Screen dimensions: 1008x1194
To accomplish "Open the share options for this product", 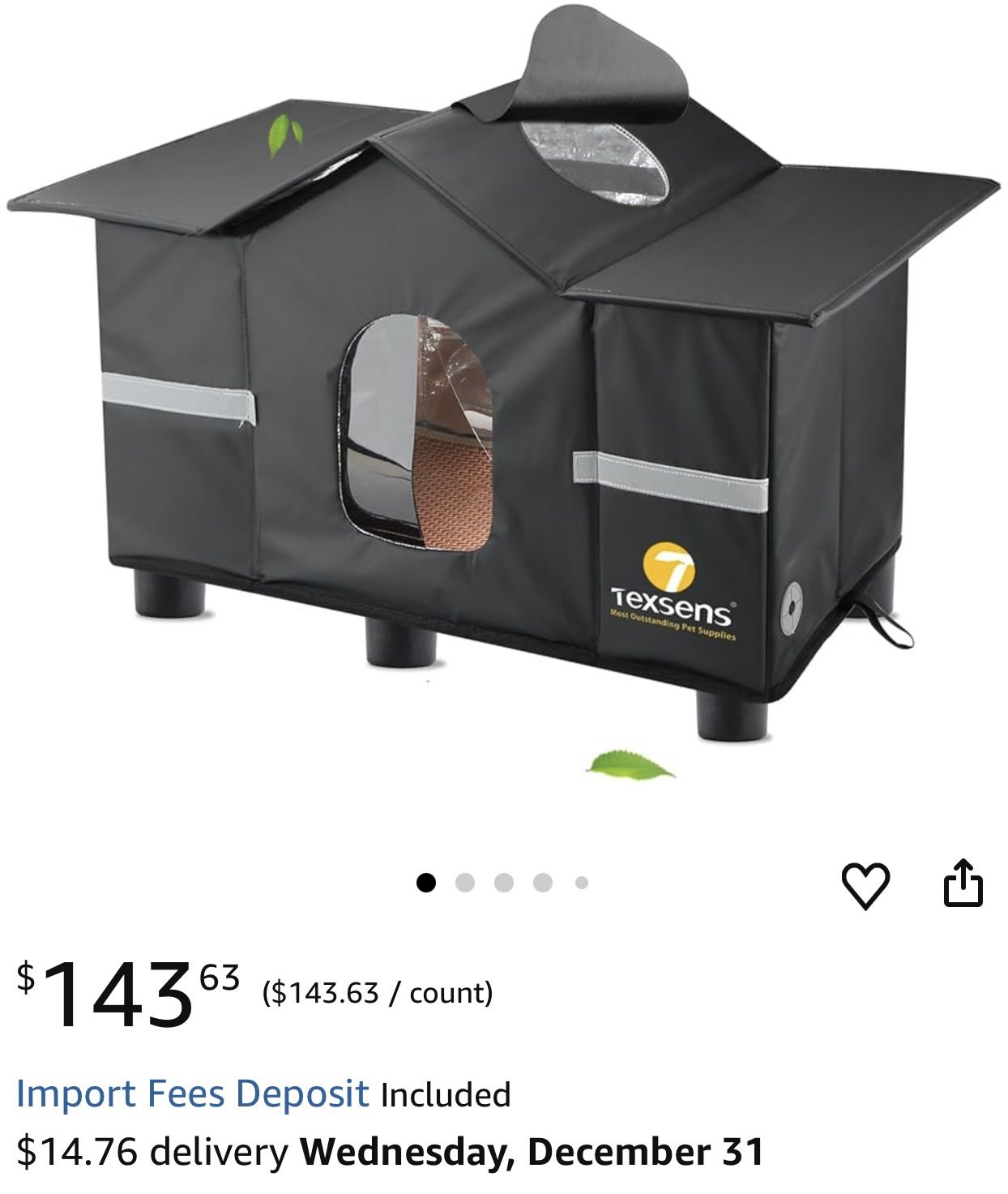I will (964, 883).
